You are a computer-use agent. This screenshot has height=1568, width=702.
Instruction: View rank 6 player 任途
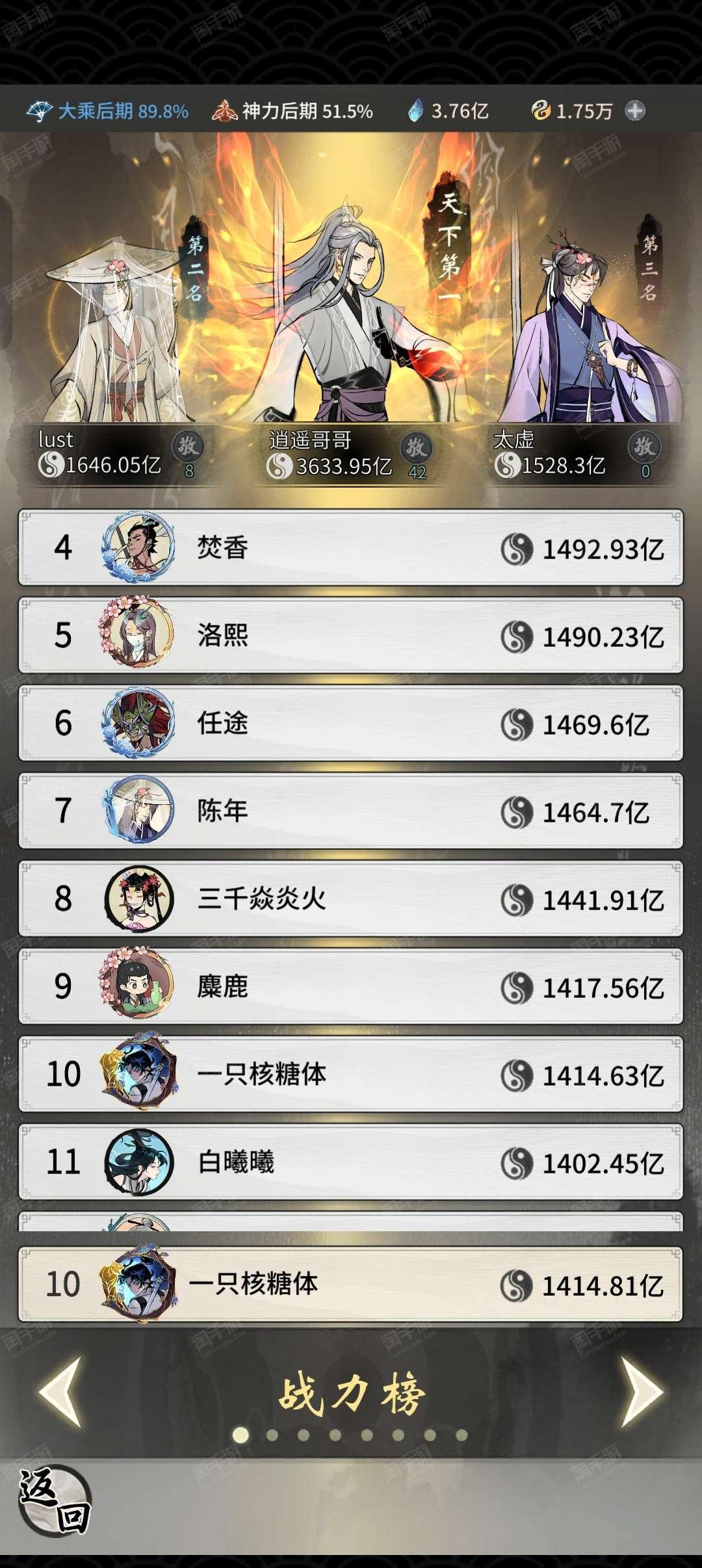(x=351, y=723)
